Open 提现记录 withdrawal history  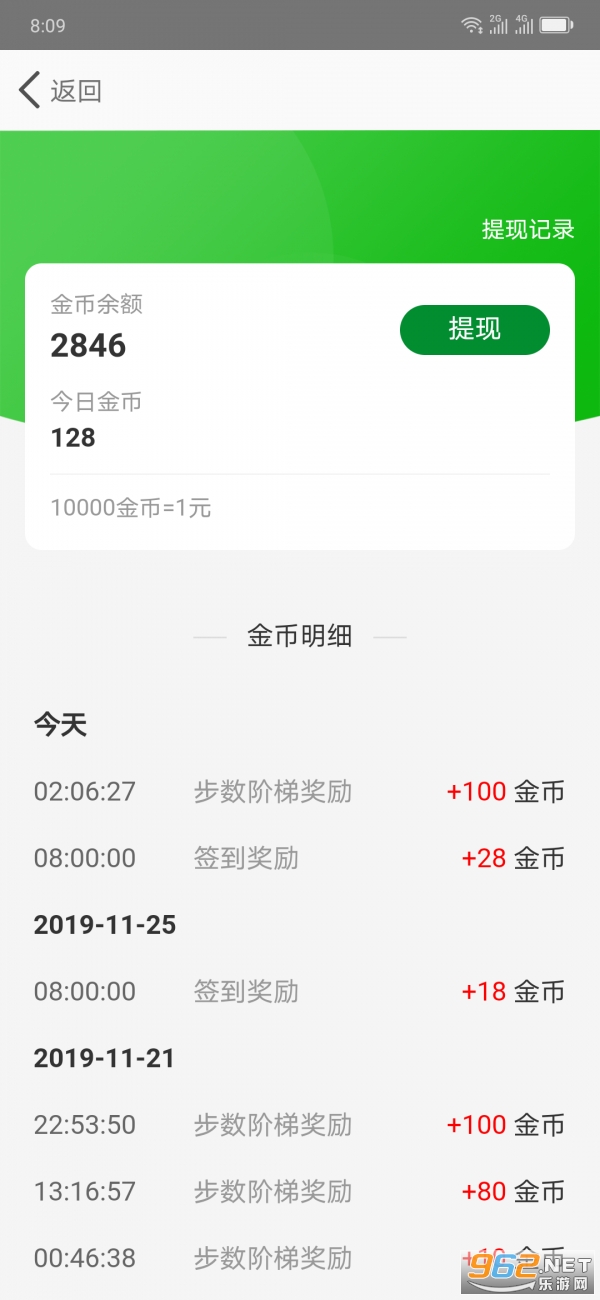(528, 229)
